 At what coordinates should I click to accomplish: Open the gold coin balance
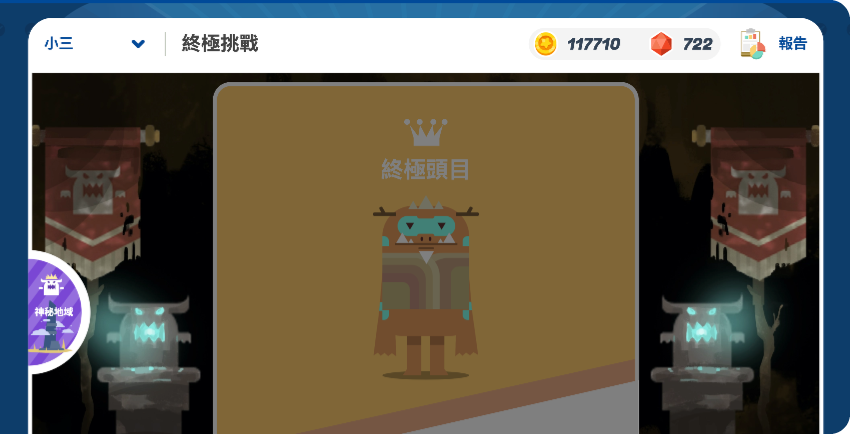[578, 44]
